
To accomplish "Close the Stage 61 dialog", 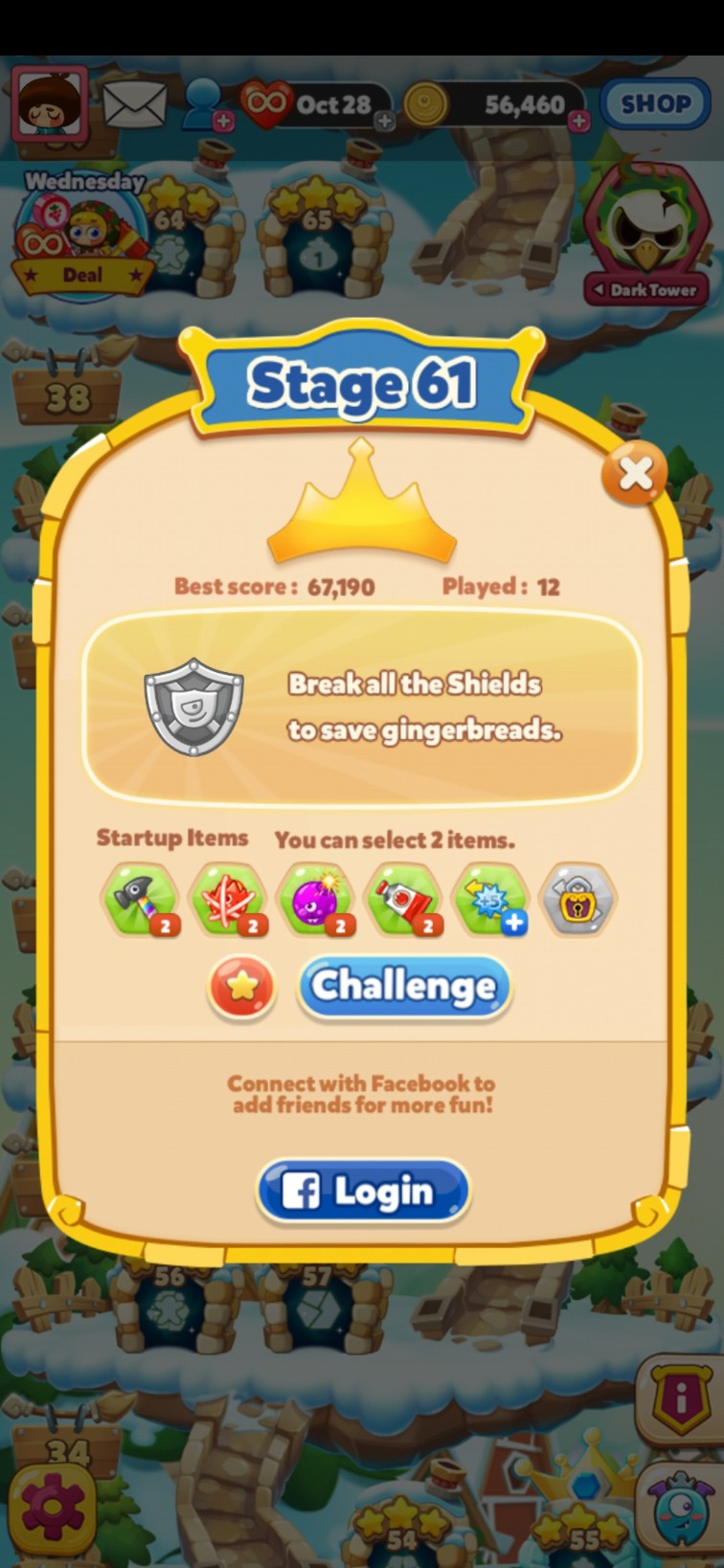I will 635,473.
